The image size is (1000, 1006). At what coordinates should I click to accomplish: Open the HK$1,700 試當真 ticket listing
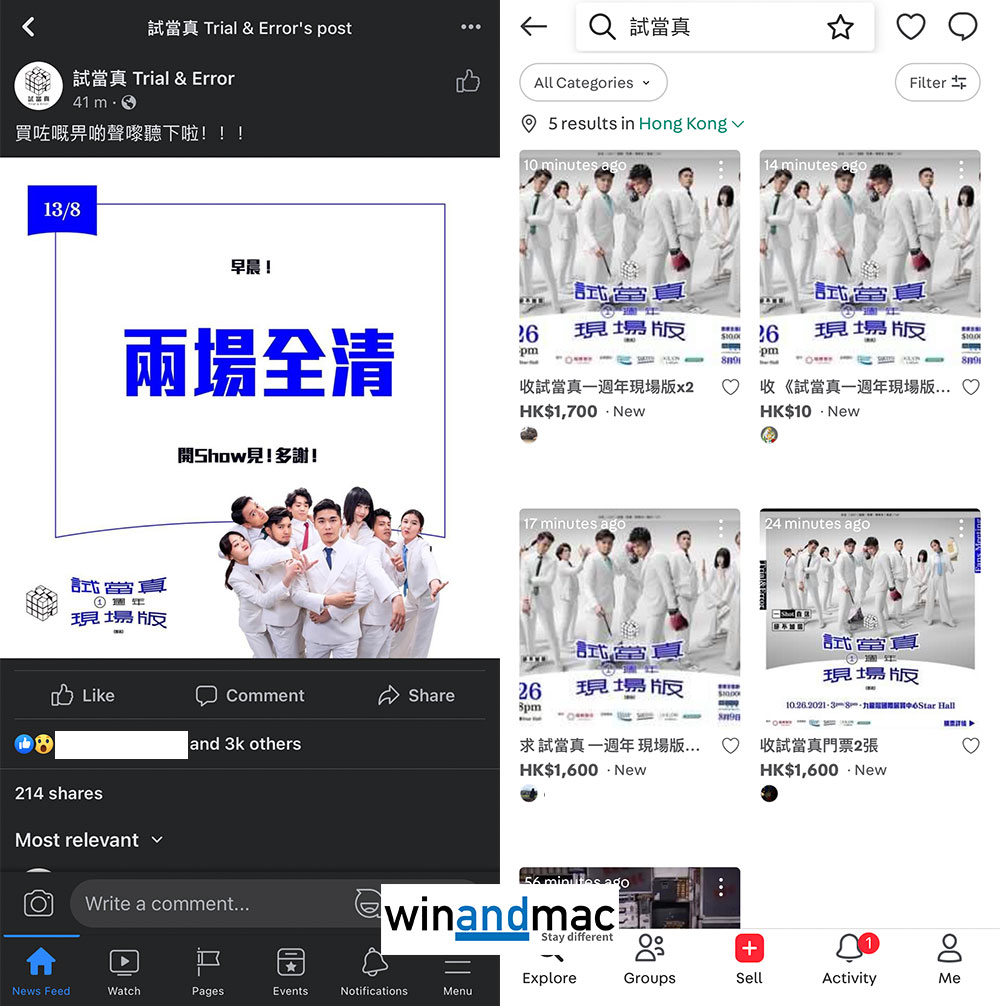coord(629,260)
